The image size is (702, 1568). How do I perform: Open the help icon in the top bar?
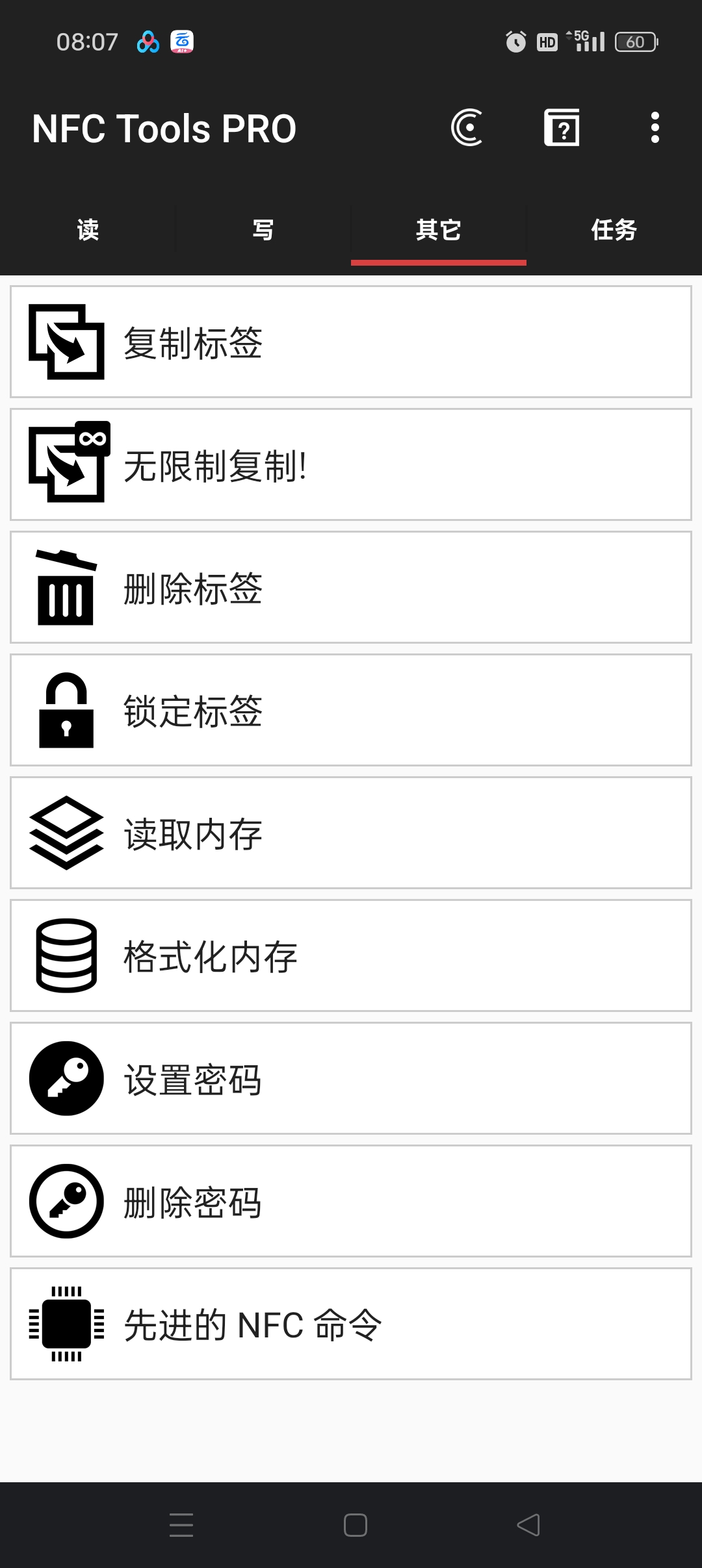point(562,128)
